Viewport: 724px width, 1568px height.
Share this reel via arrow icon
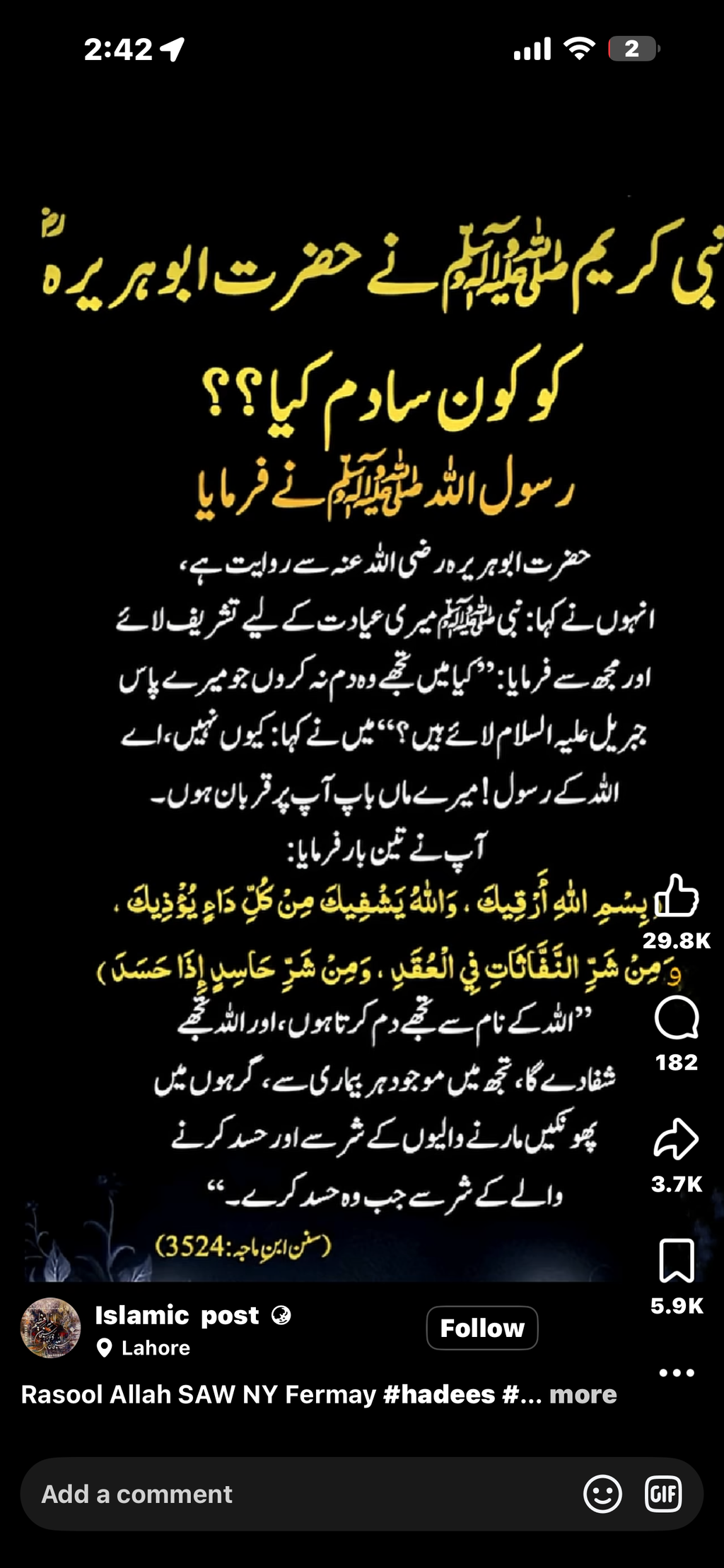pos(677,1139)
